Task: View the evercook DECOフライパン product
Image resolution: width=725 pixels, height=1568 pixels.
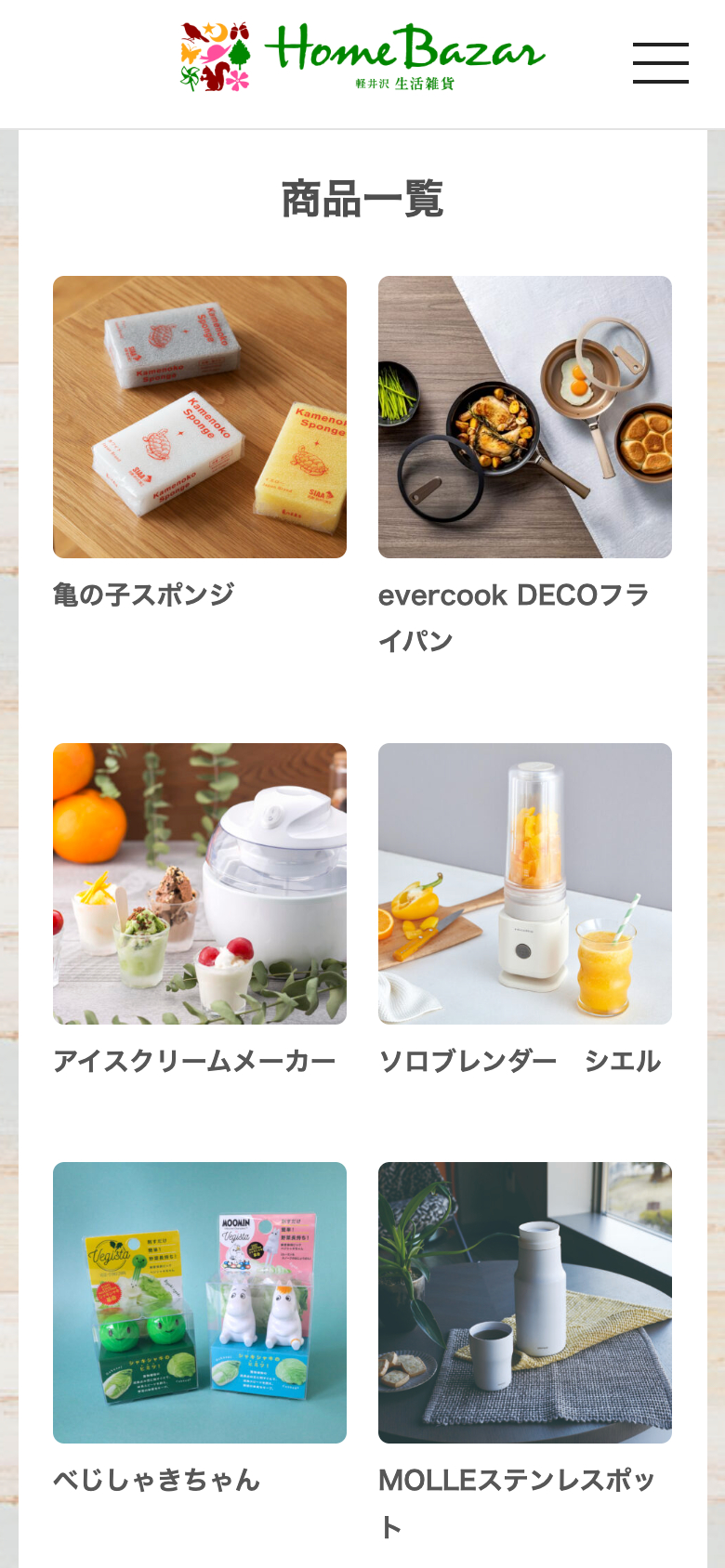Action: click(x=525, y=417)
